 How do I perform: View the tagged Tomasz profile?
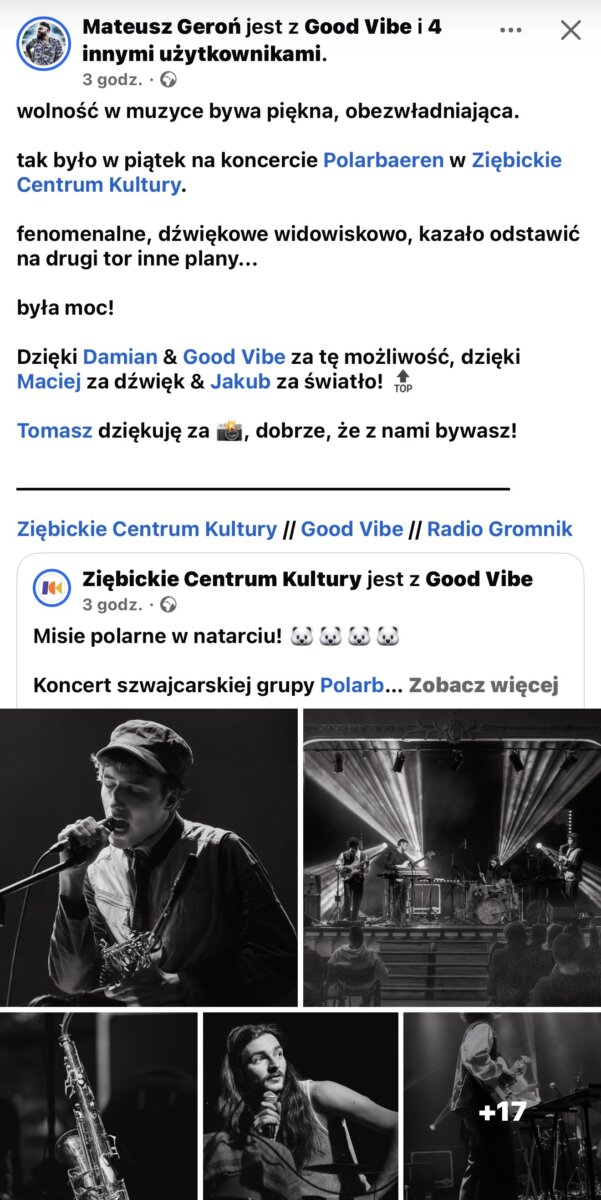(x=55, y=431)
